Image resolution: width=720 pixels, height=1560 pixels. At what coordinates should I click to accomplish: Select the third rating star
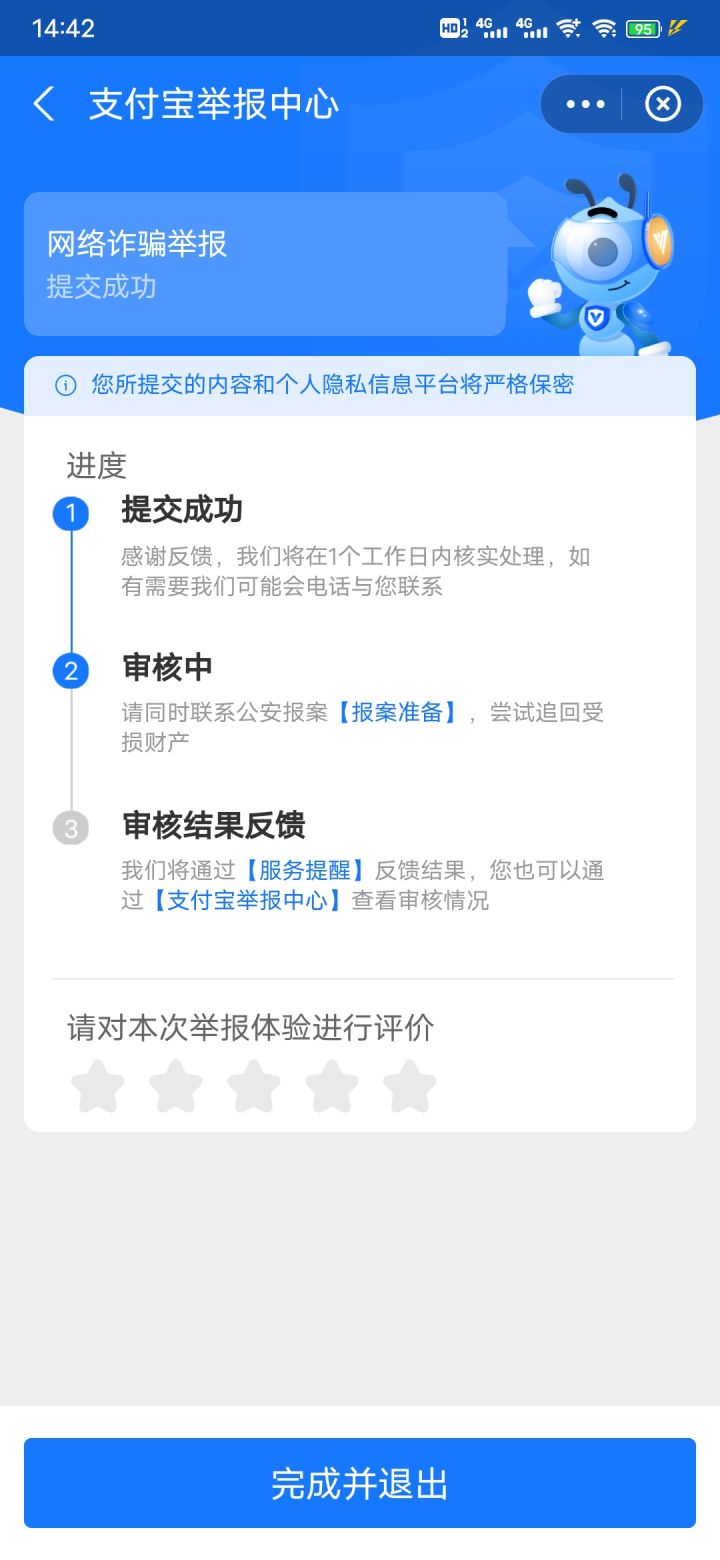coord(254,1085)
